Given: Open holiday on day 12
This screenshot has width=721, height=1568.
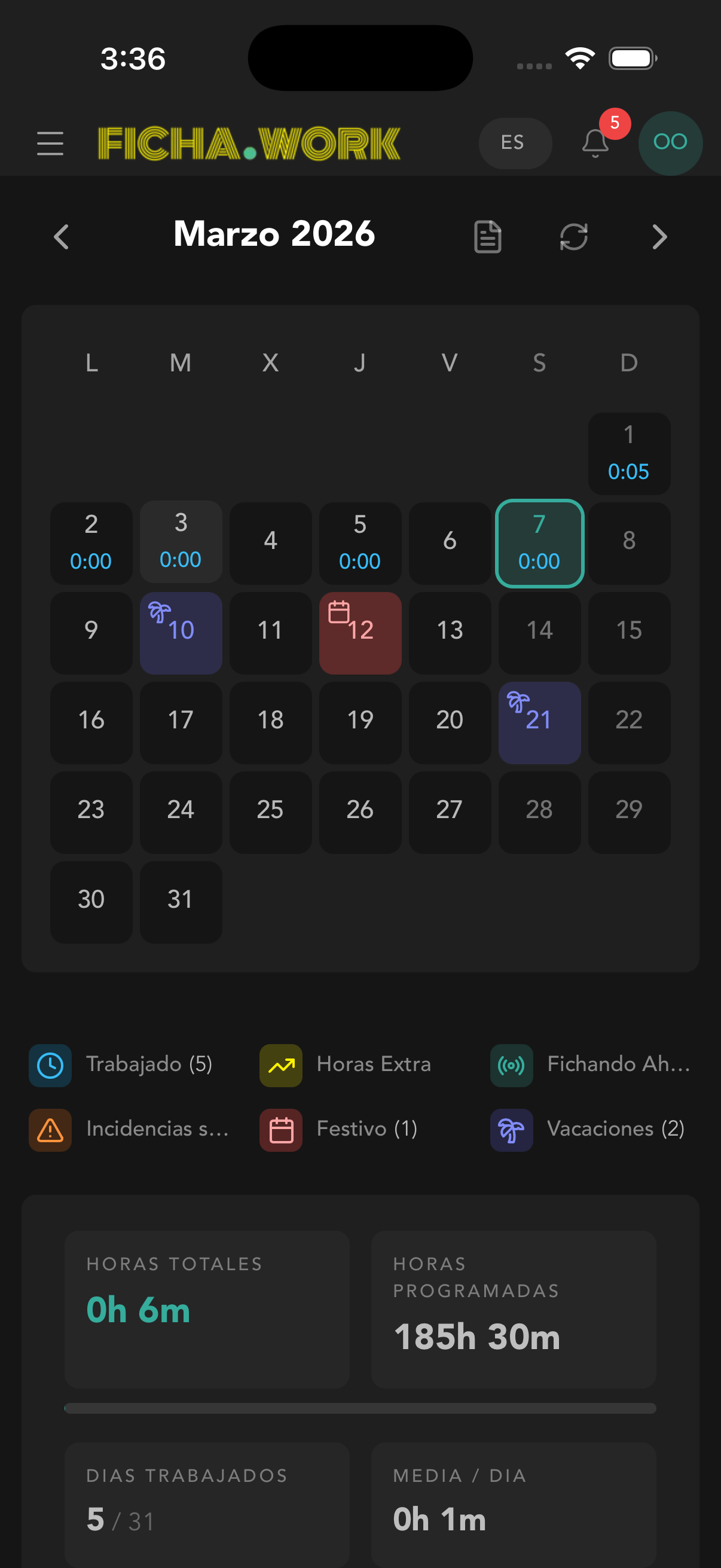Looking at the screenshot, I should tap(360, 633).
